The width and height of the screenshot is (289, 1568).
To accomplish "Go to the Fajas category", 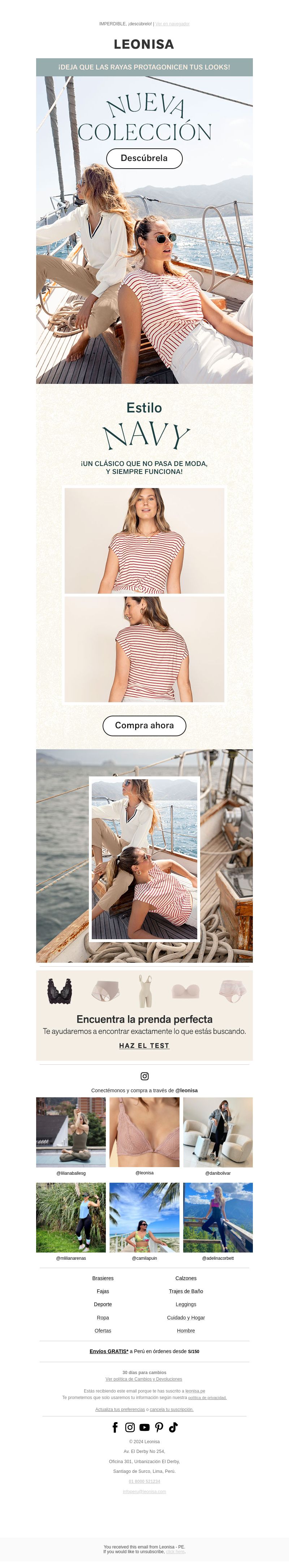I will [103, 1291].
